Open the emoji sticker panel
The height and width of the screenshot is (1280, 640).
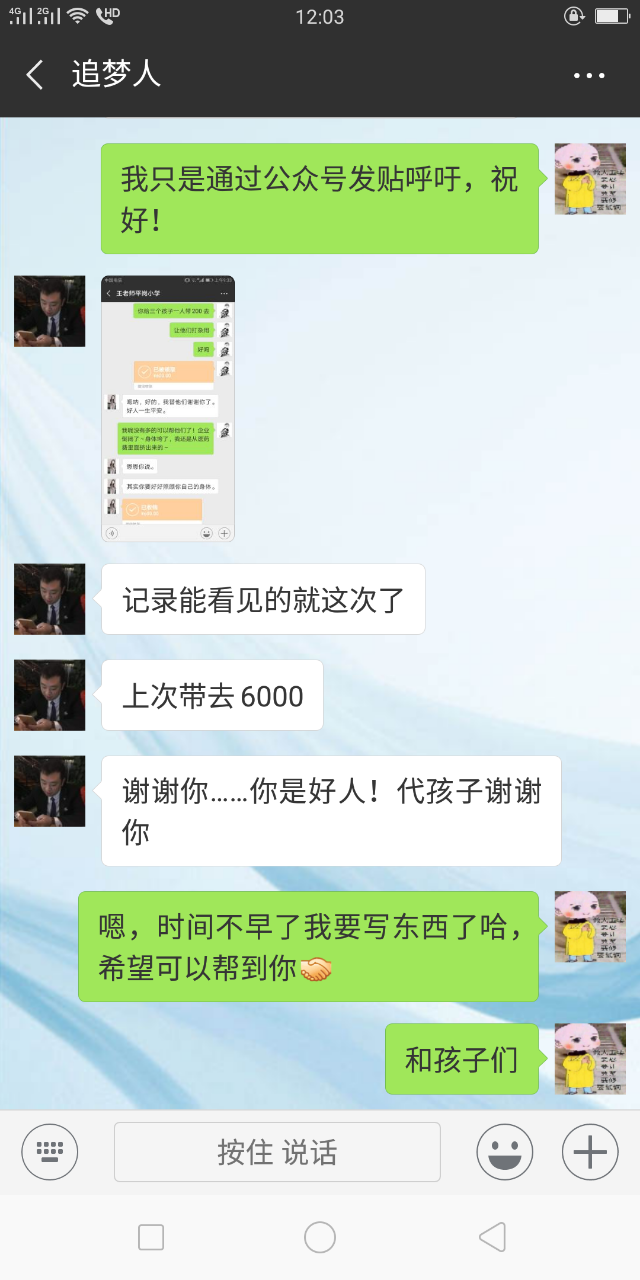pyautogui.click(x=505, y=1152)
